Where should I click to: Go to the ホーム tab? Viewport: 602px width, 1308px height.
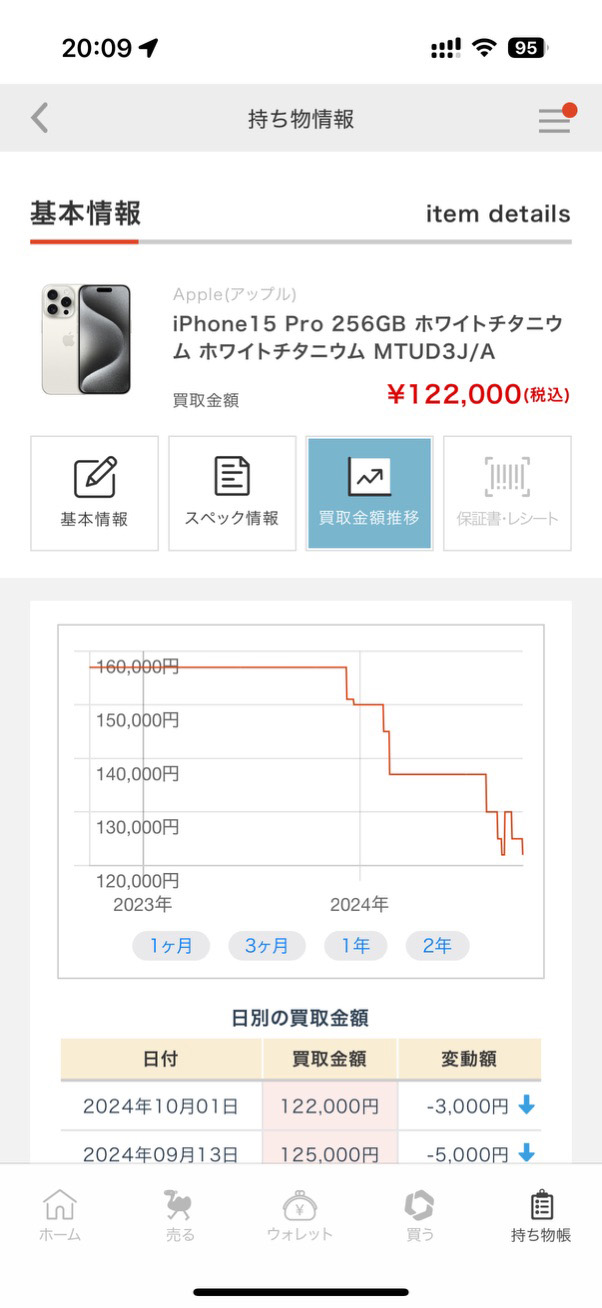(x=60, y=1215)
